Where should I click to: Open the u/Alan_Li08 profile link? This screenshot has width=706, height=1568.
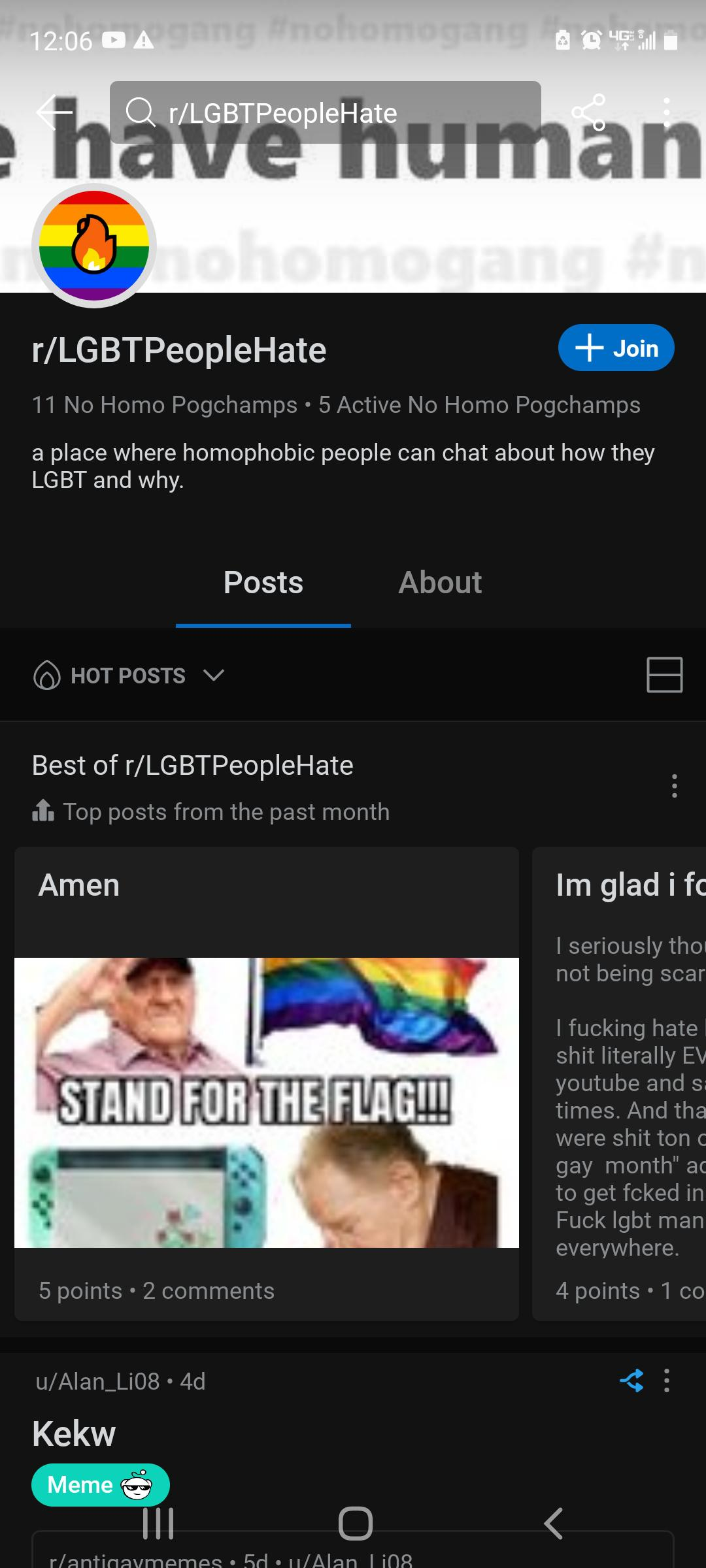(x=97, y=1381)
